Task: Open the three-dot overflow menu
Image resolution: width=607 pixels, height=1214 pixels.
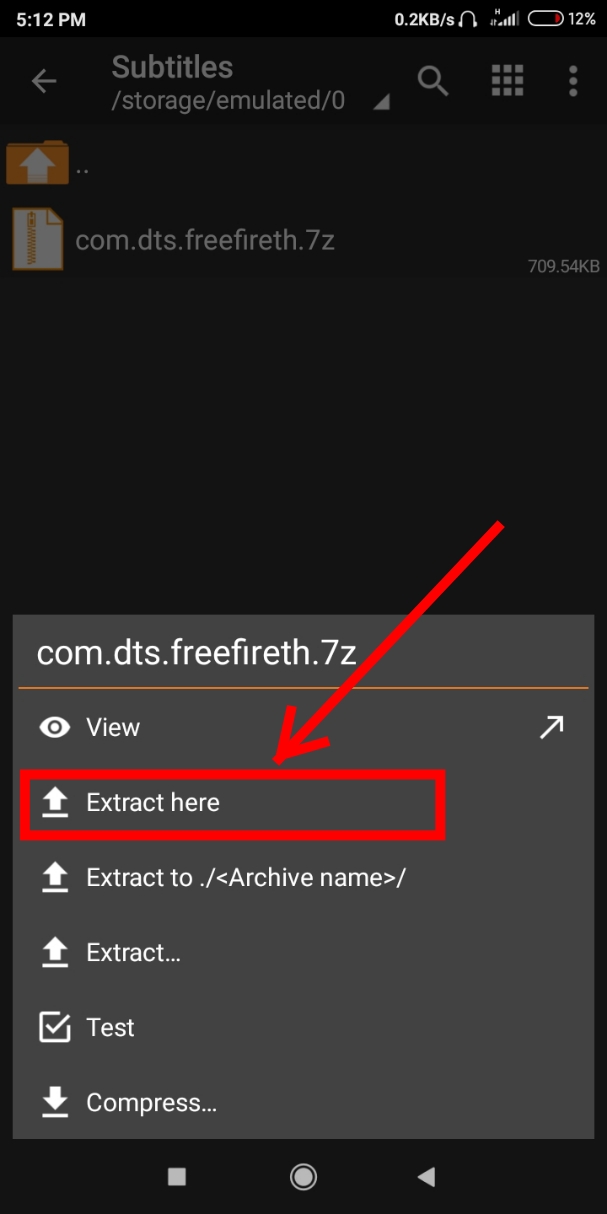Action: coord(573,81)
